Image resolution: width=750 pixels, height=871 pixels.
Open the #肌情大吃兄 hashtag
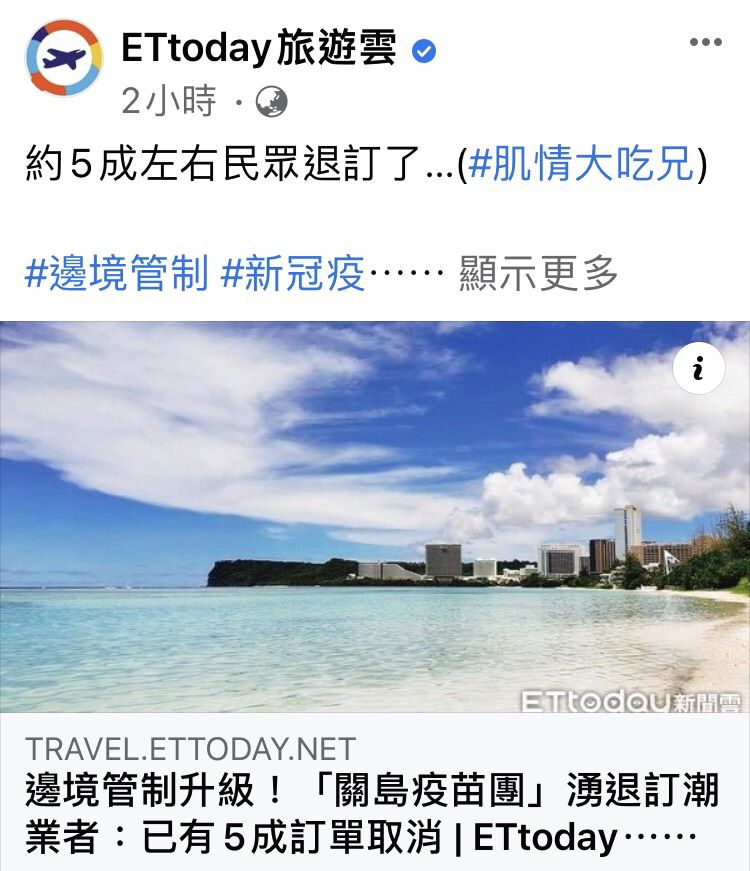[581, 164]
